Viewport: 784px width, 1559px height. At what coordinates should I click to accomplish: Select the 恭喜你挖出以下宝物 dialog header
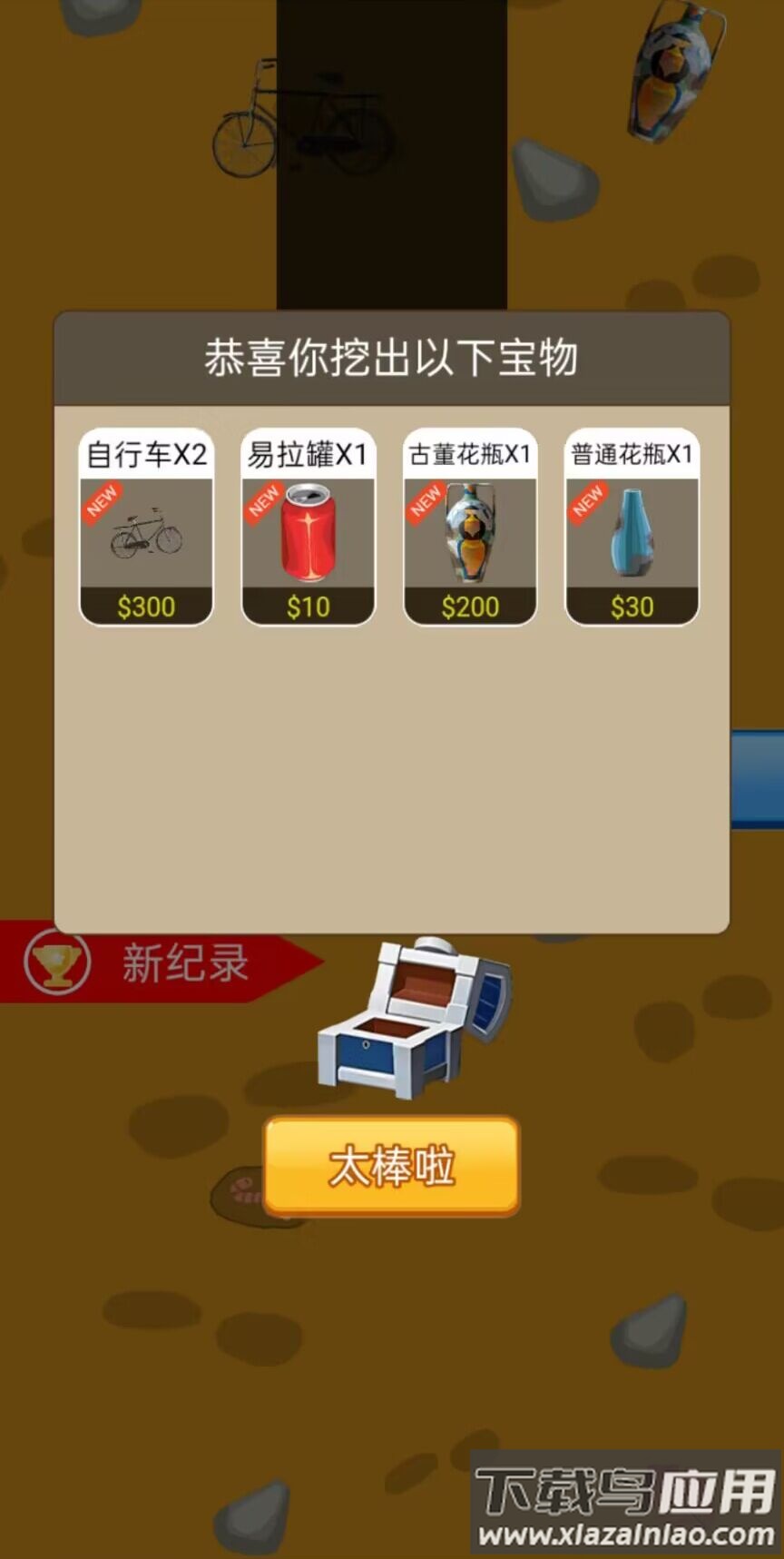pyautogui.click(x=392, y=356)
